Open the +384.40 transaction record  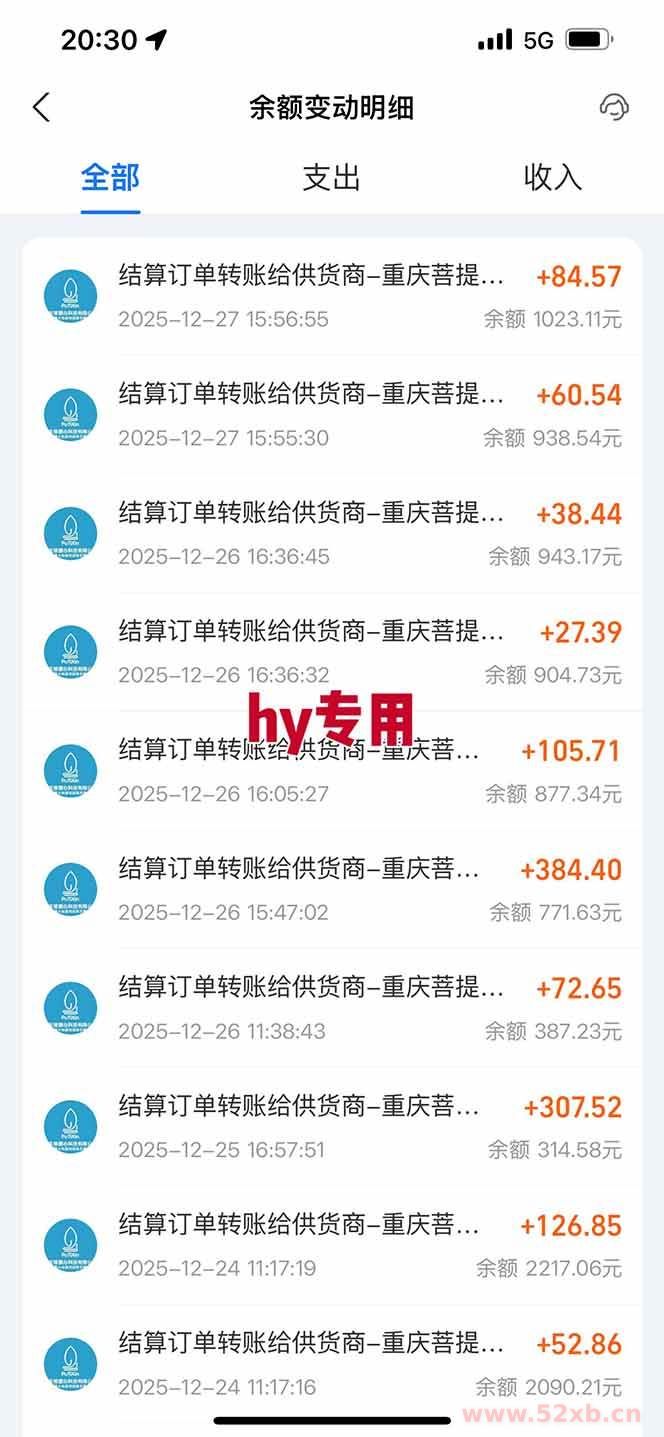[332, 889]
